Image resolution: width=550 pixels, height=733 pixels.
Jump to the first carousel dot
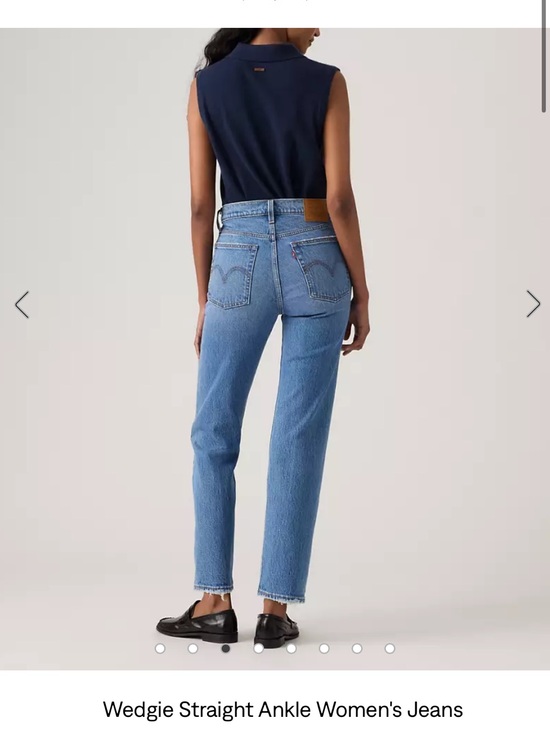click(160, 648)
